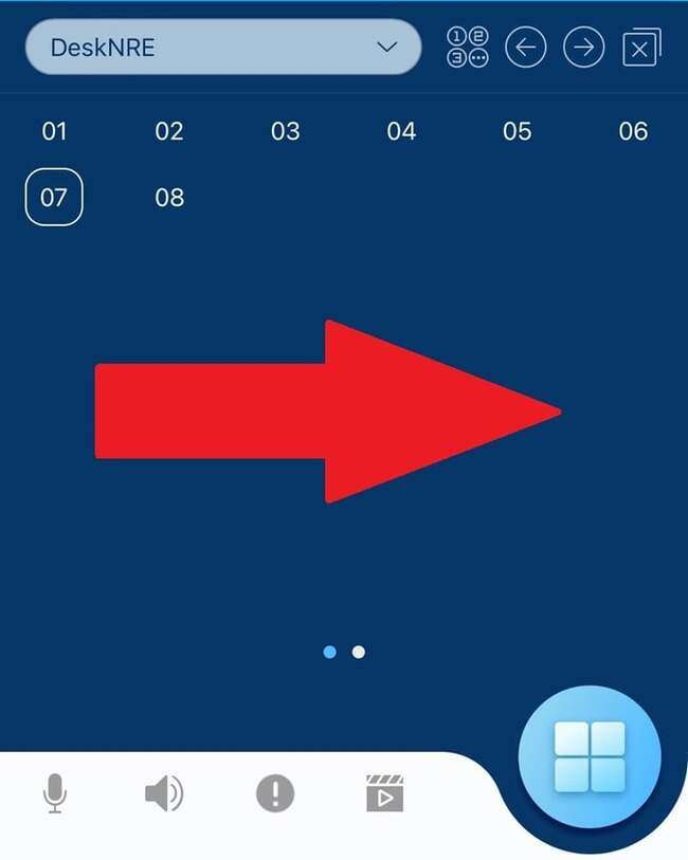Select item 06
The image size is (688, 860).
(x=633, y=131)
